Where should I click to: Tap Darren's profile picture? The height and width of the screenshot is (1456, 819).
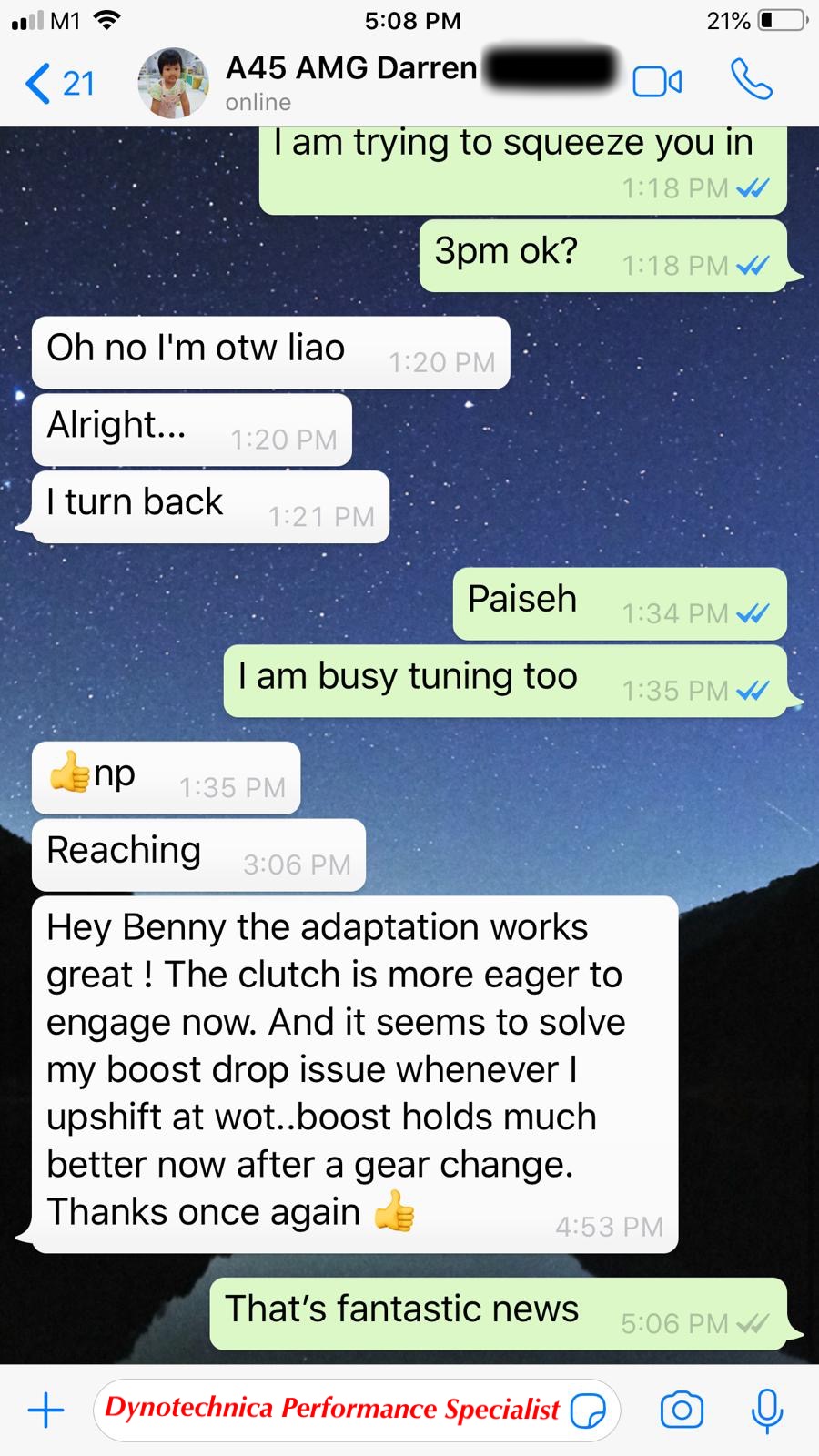pos(173,83)
